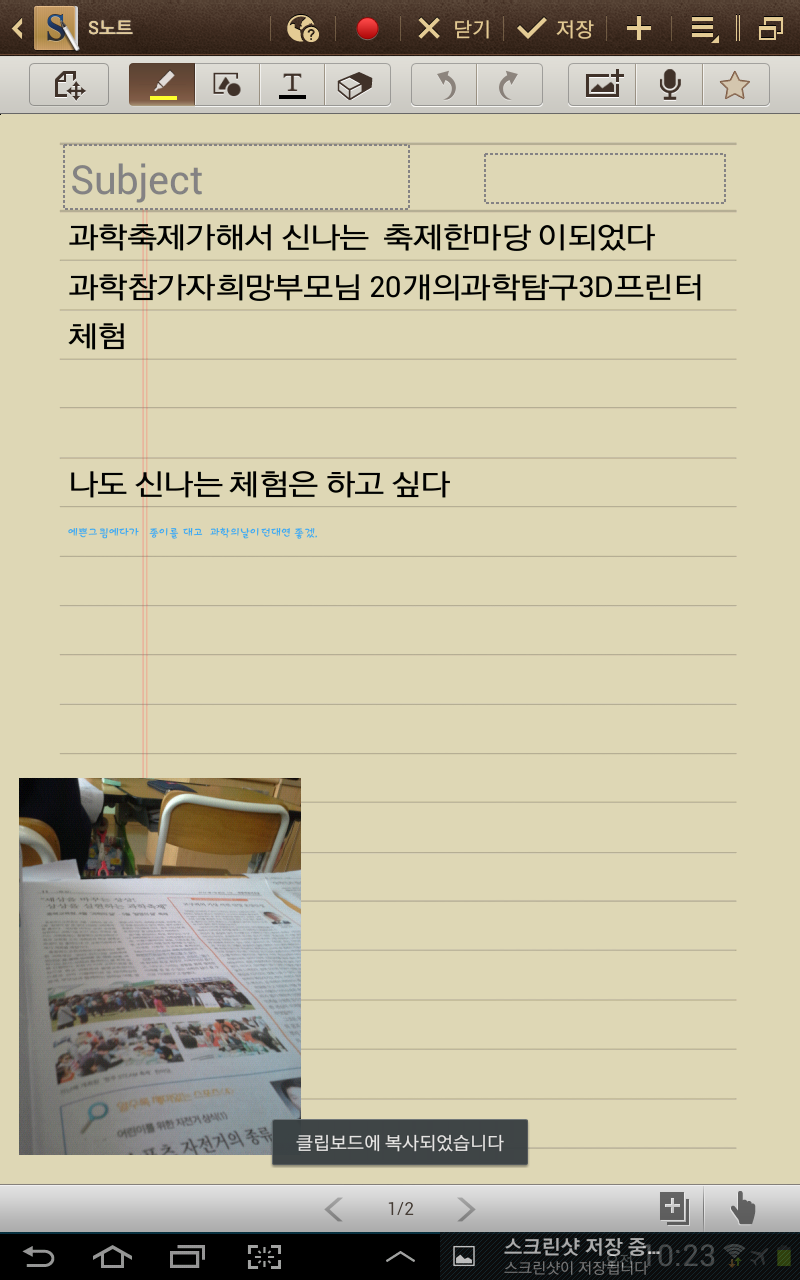
Task: Open the overflow menu list
Action: coord(704,29)
